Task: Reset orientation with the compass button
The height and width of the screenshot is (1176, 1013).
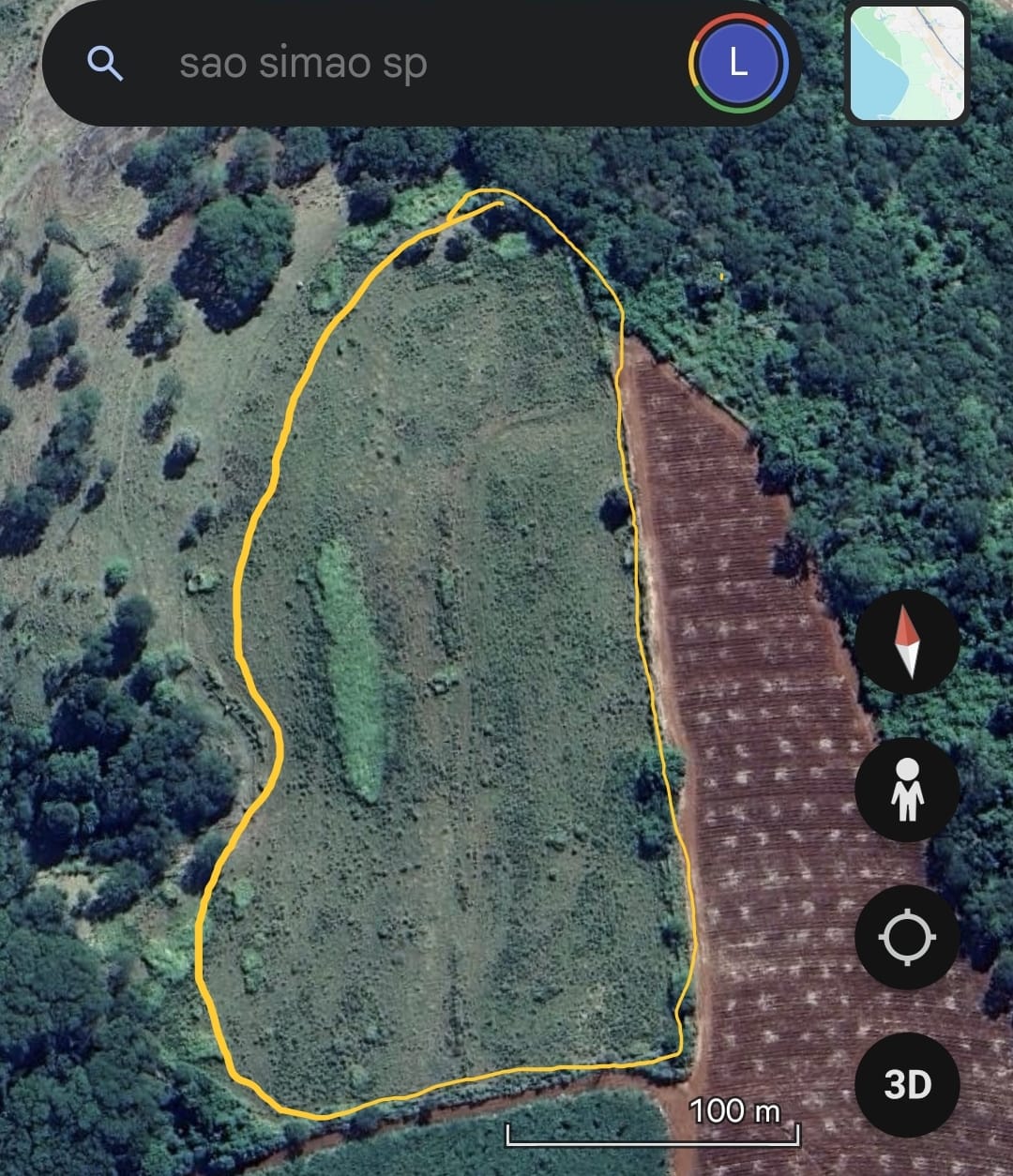Action: tap(906, 641)
